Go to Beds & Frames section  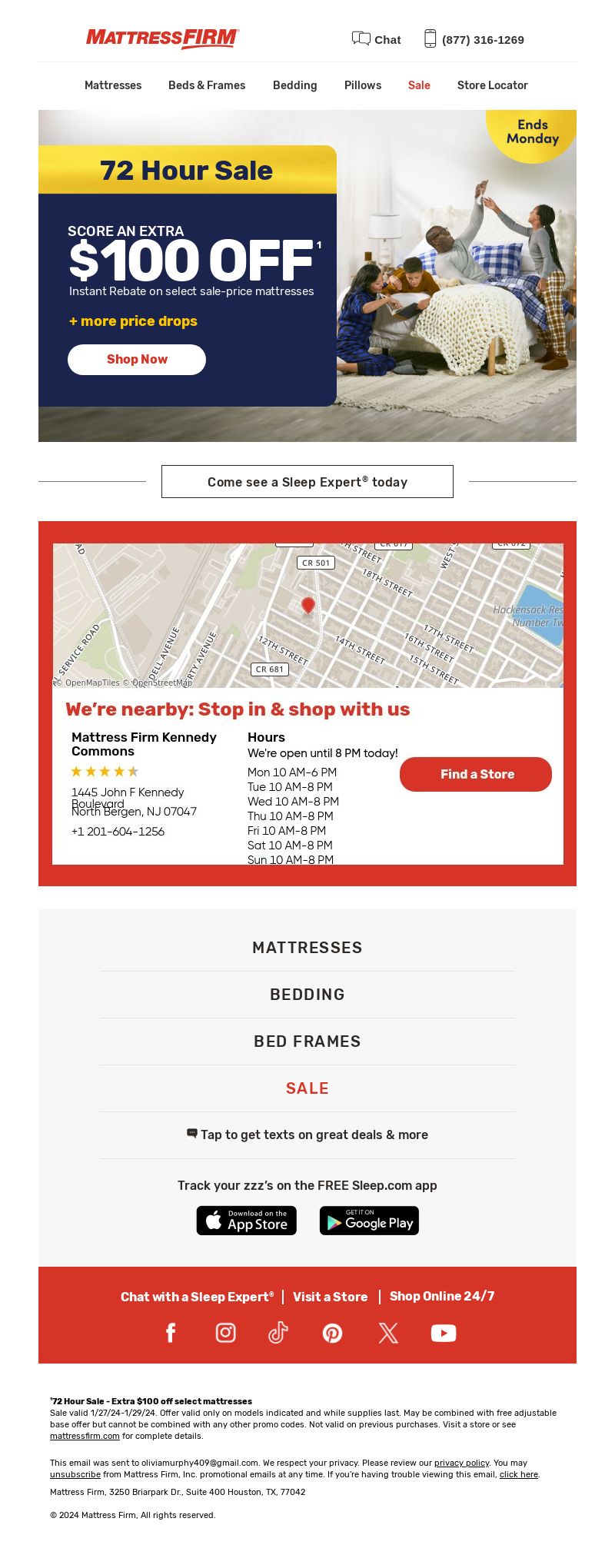(207, 85)
